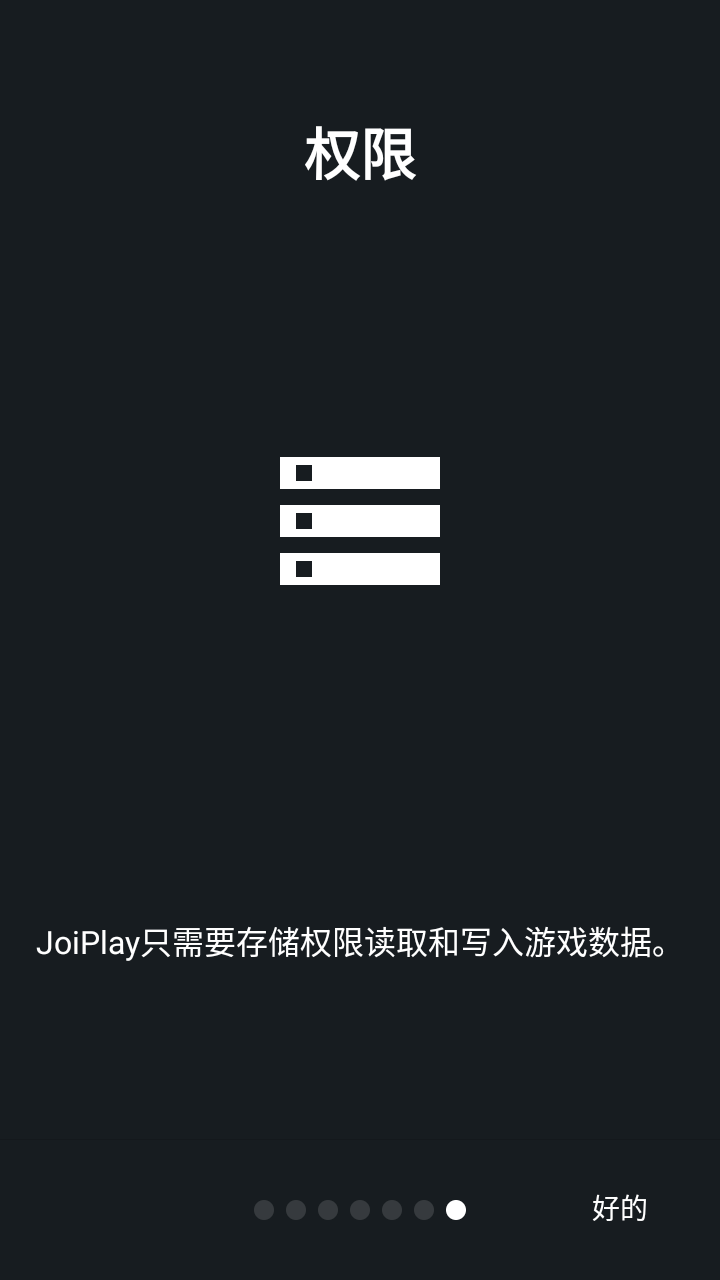Click the checkbox square in the bottom list row
Viewport: 720px width, 1280px height.
[x=301, y=568]
